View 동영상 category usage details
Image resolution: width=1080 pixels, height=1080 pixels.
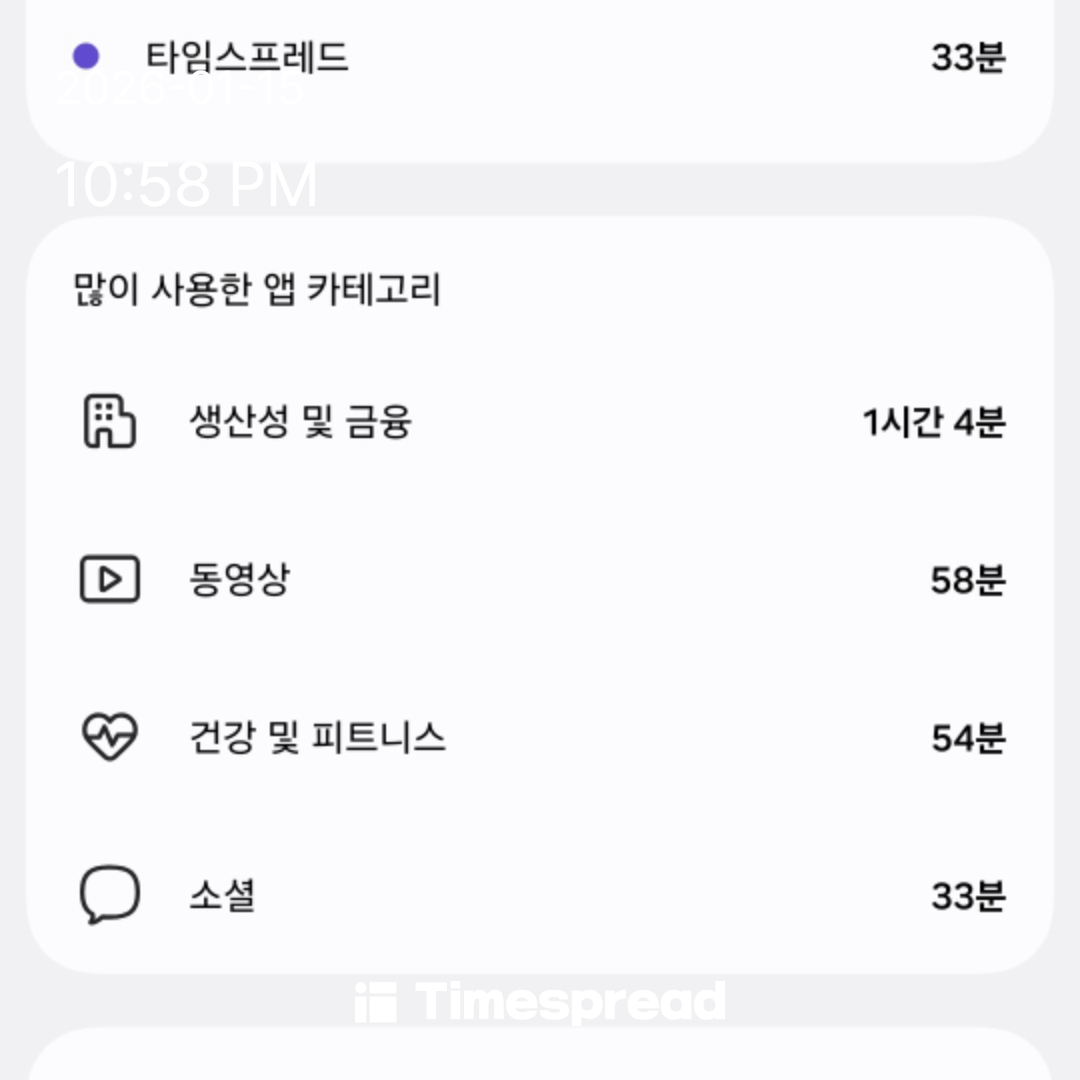click(540, 580)
